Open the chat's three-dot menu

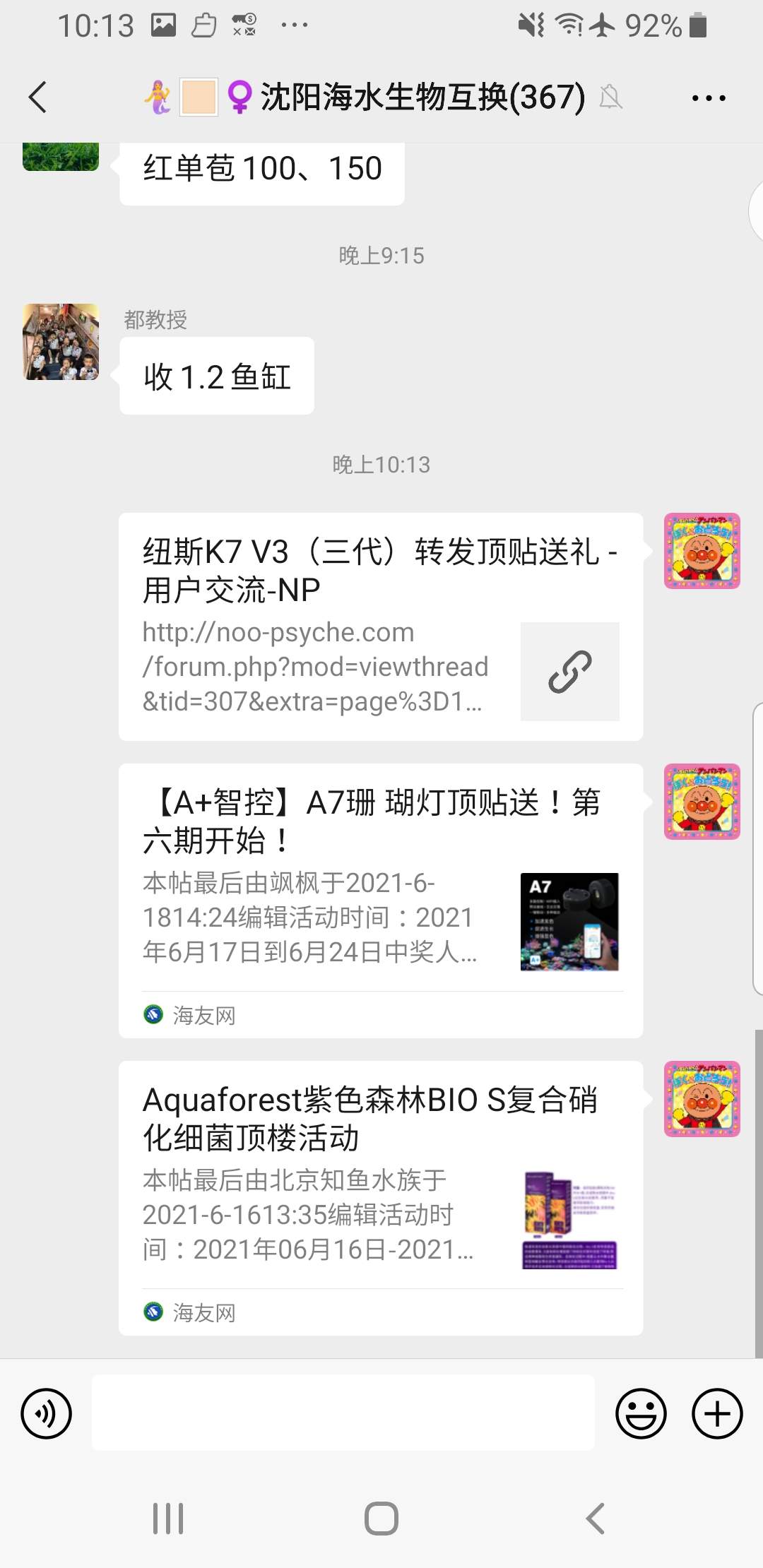pyautogui.click(x=708, y=98)
